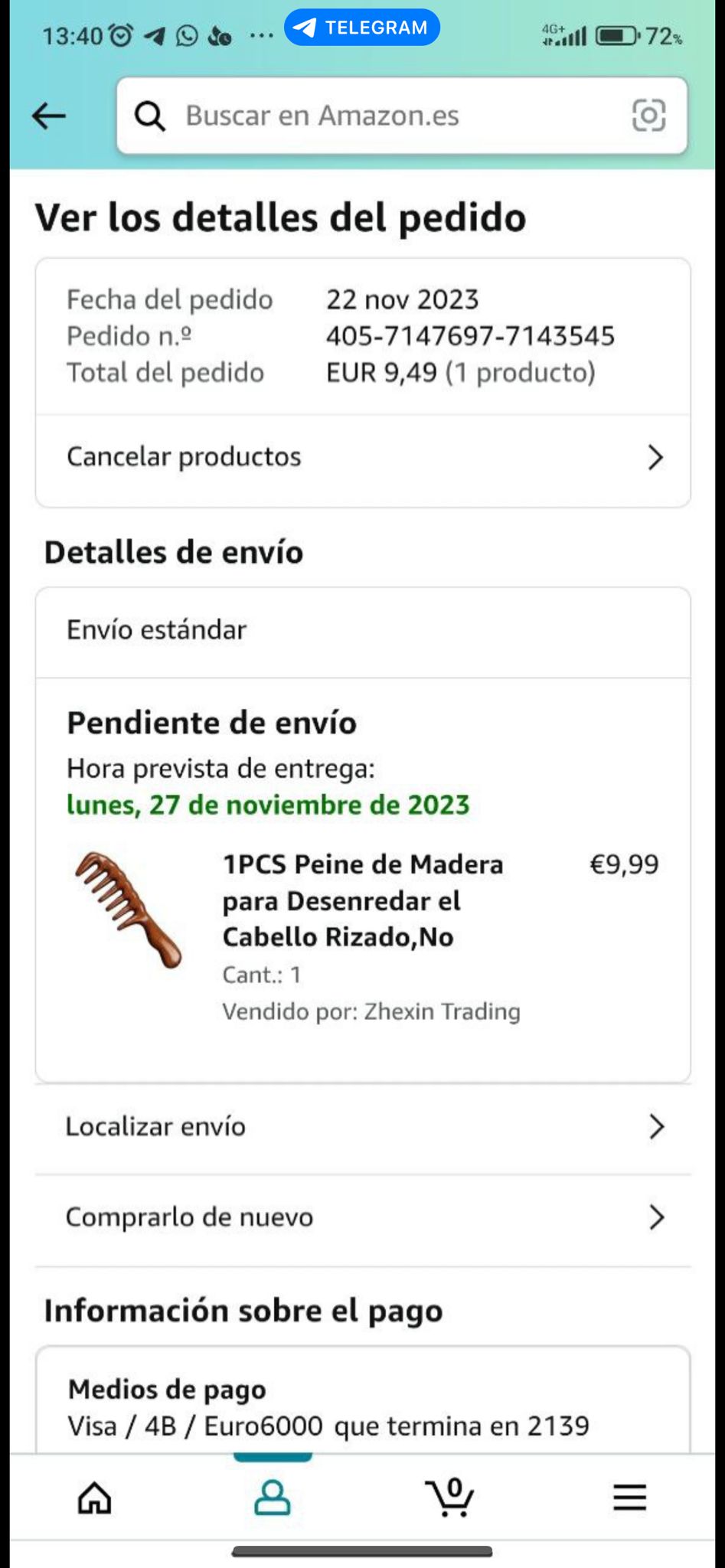
Task: Open the shopping cart tab
Action: (450, 1498)
